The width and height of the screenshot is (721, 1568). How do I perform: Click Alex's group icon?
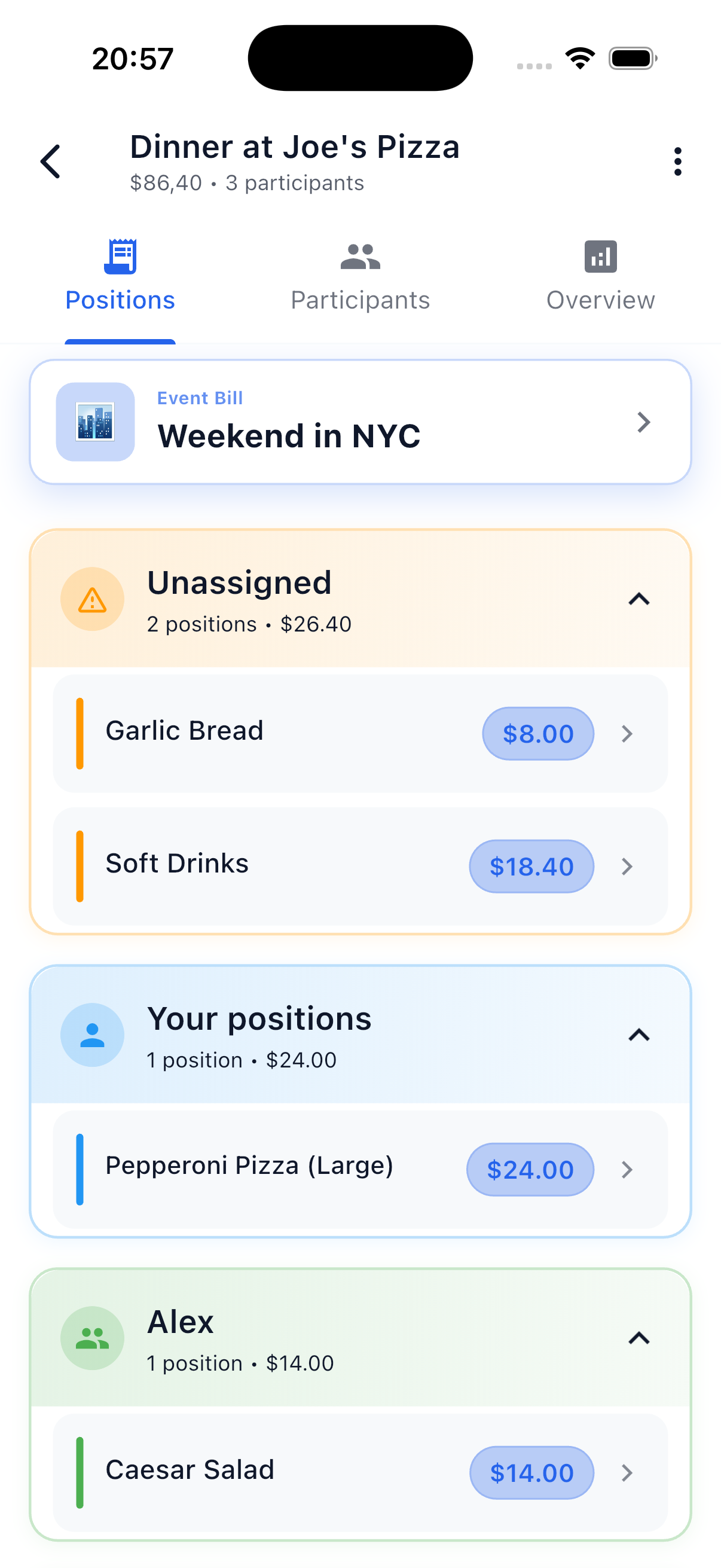coord(92,1338)
